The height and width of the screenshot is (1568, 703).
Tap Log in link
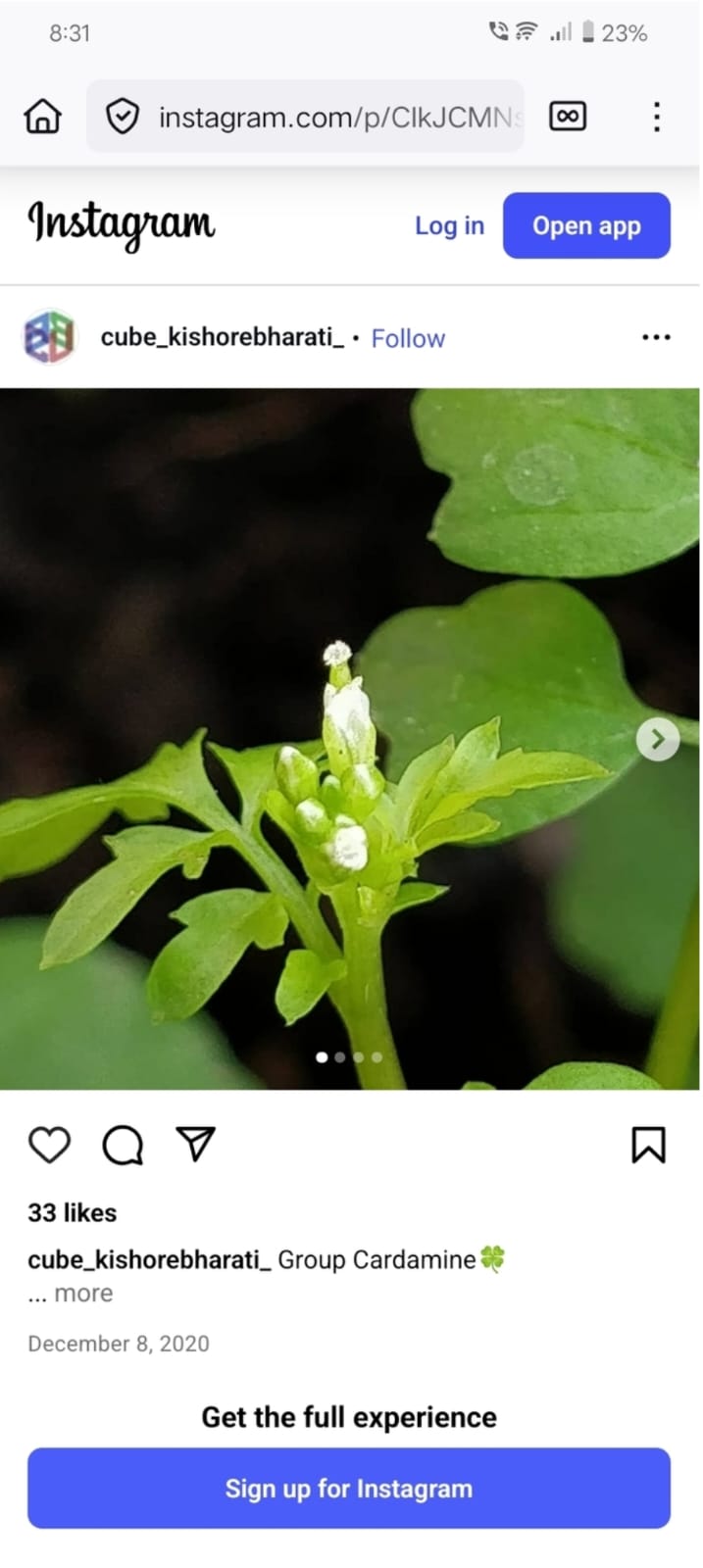449,225
